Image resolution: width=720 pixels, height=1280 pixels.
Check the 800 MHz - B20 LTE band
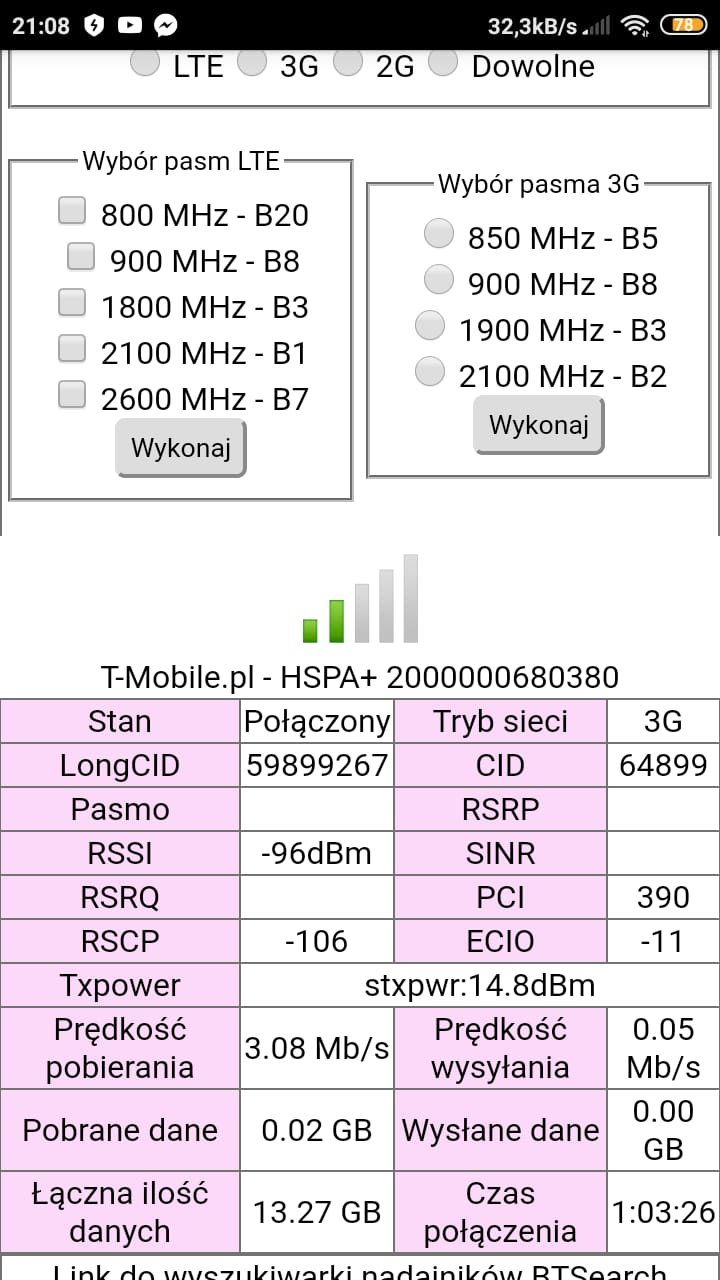[72, 210]
